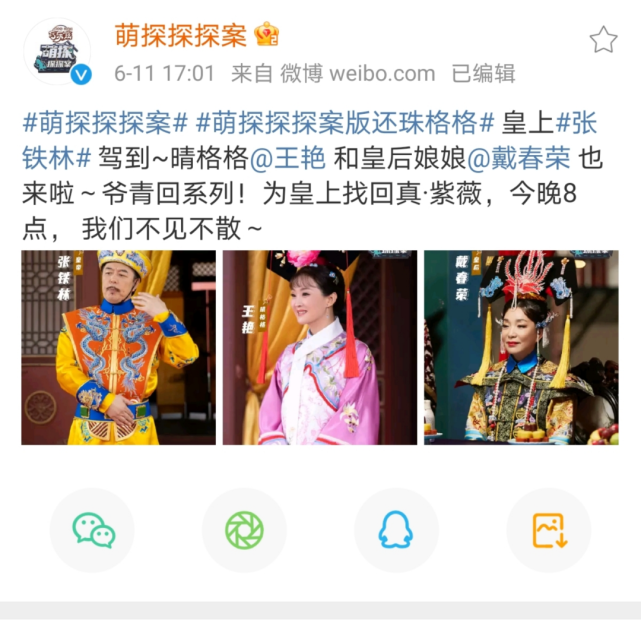Viewport: 641px width, 629px height.
Task: Open the #萌探探探案版还珠格格# topic
Action: click(x=345, y=122)
